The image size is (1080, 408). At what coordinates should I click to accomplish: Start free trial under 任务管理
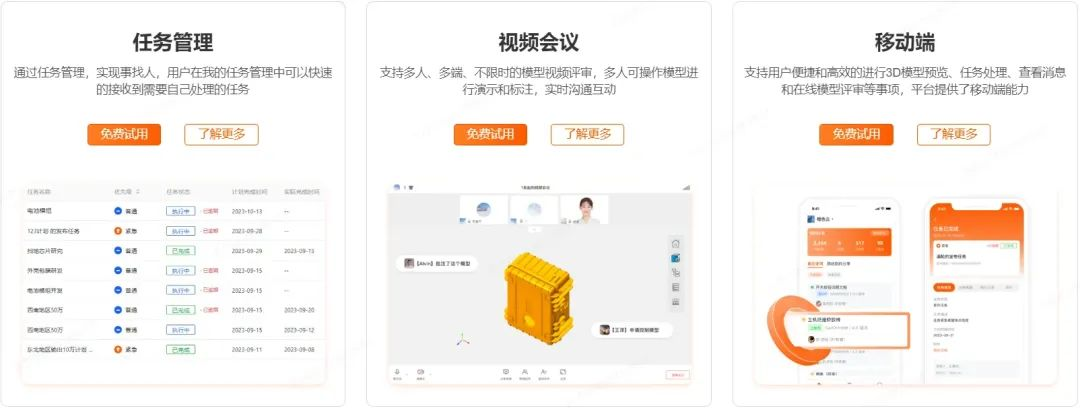click(x=124, y=135)
